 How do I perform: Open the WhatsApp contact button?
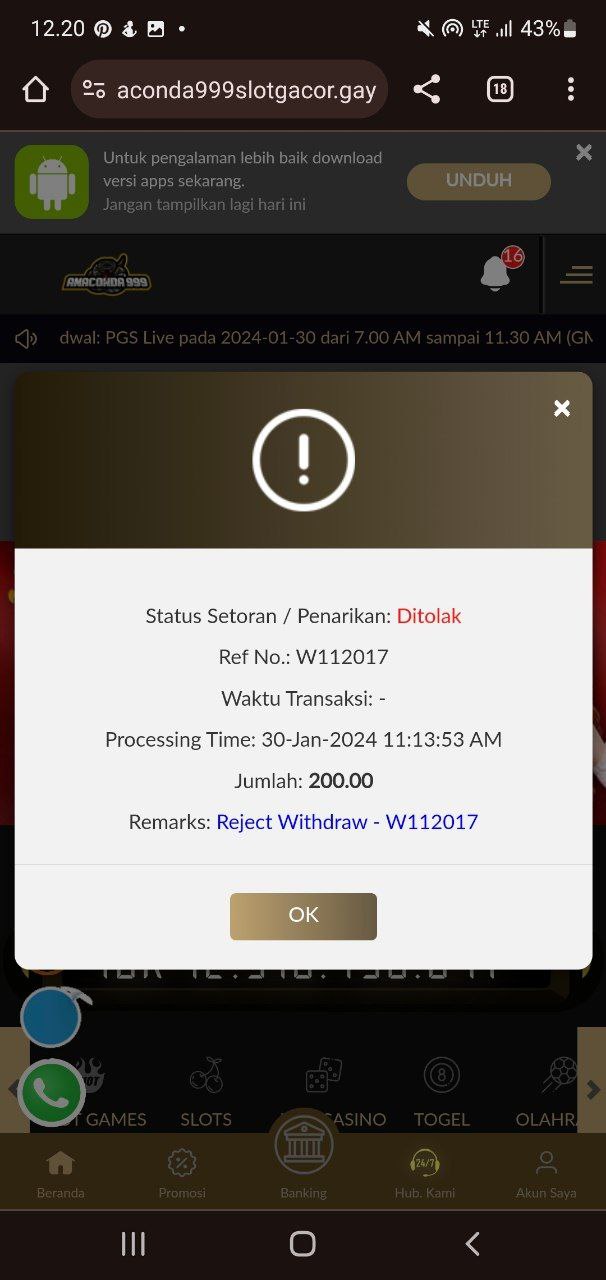point(50,1093)
